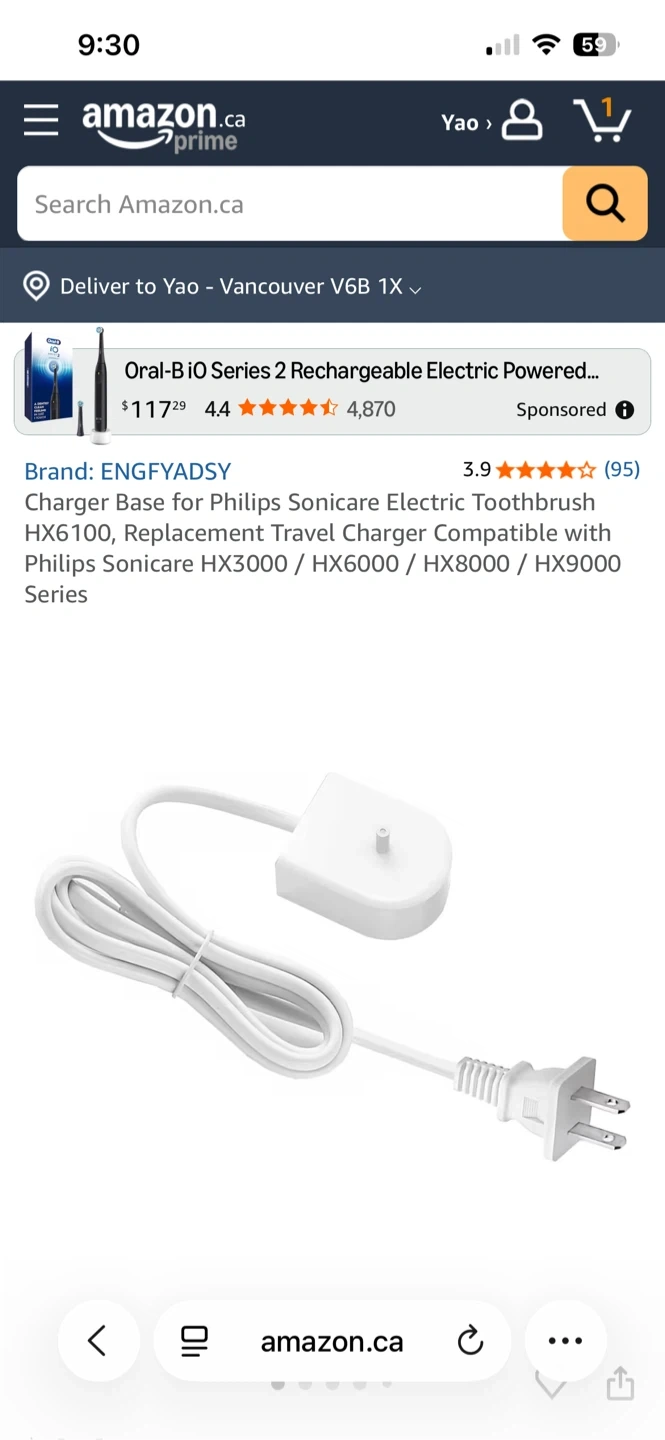
Task: Open the hamburger navigation menu
Action: pyautogui.click(x=41, y=121)
